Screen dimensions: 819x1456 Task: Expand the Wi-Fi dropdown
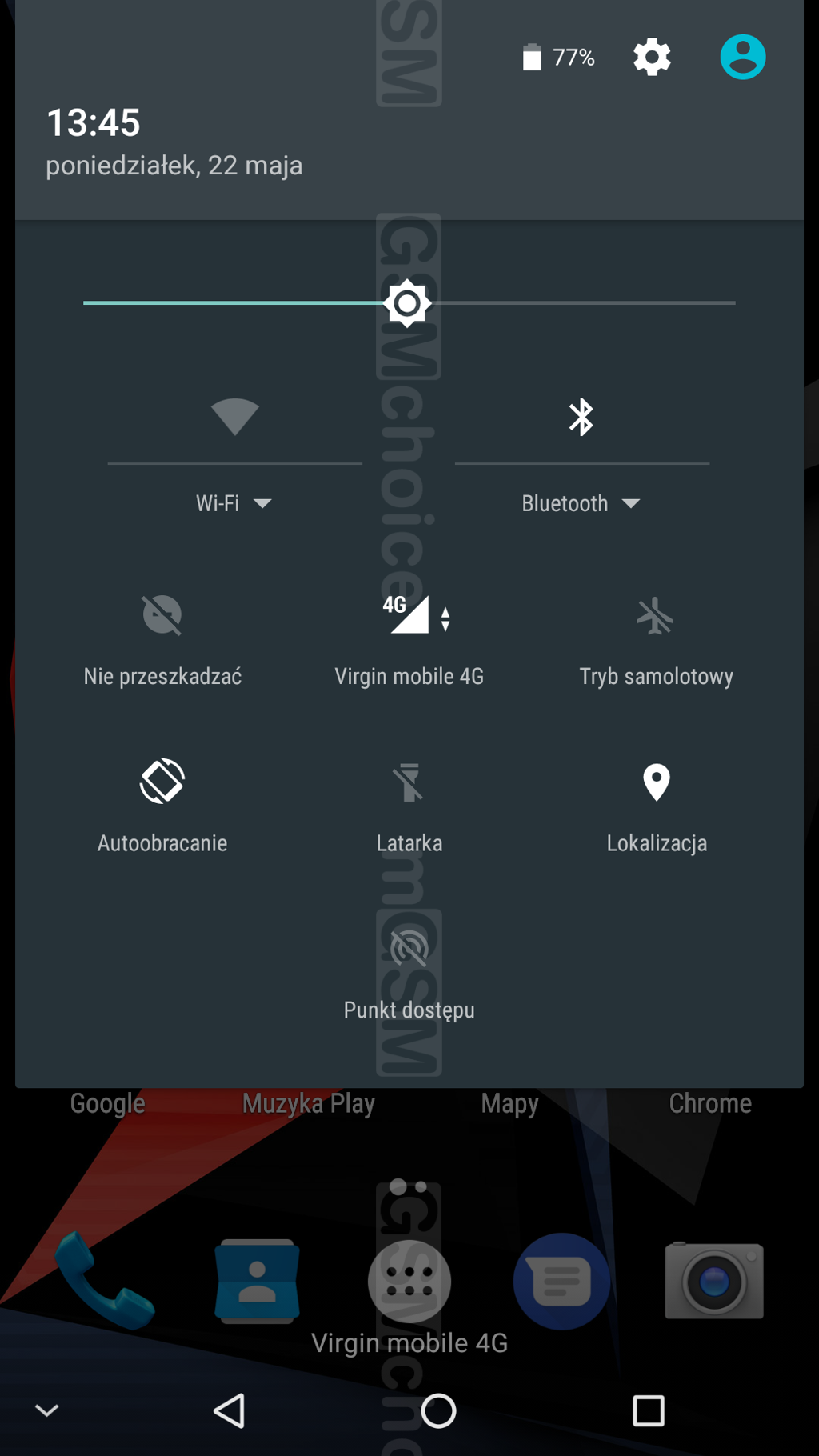point(234,503)
